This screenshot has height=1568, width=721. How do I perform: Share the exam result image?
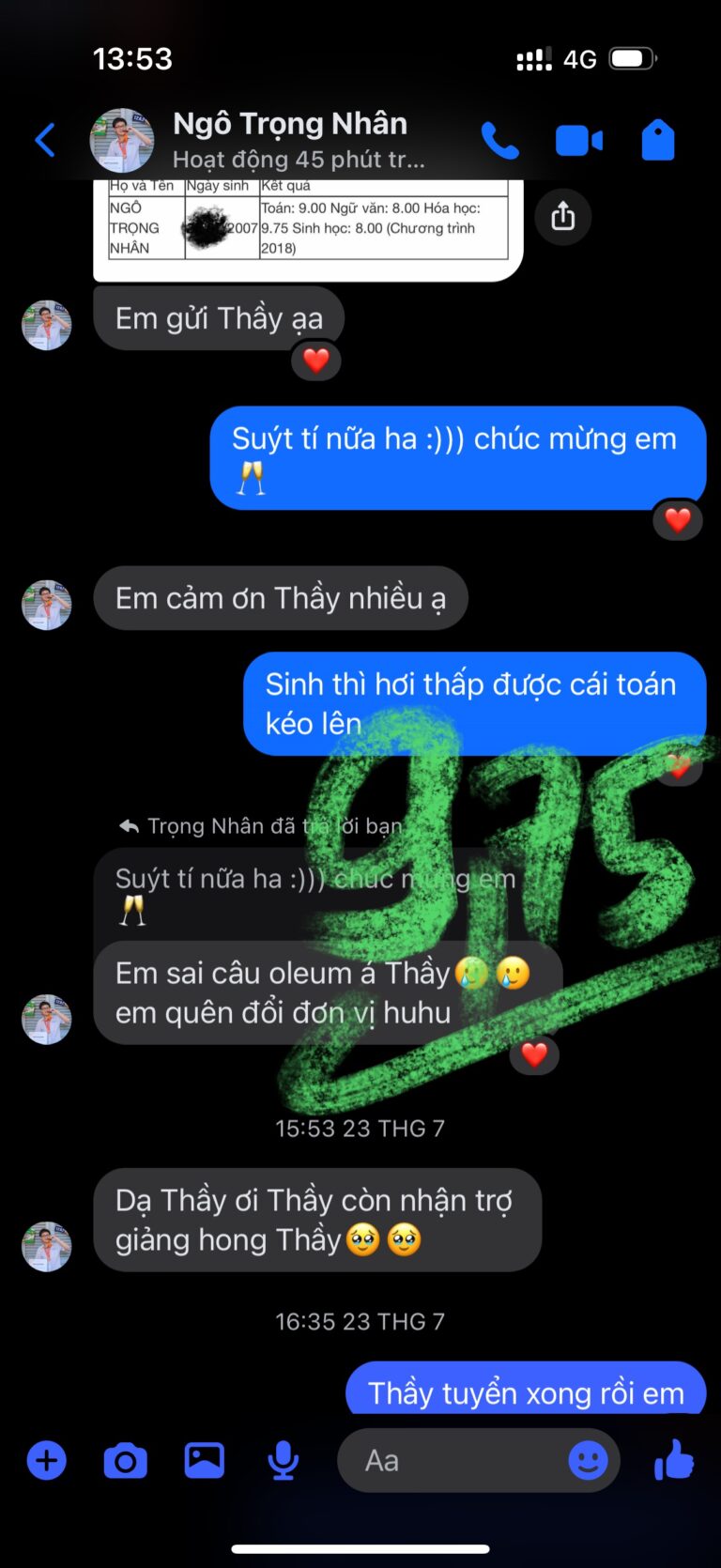pyautogui.click(x=562, y=217)
